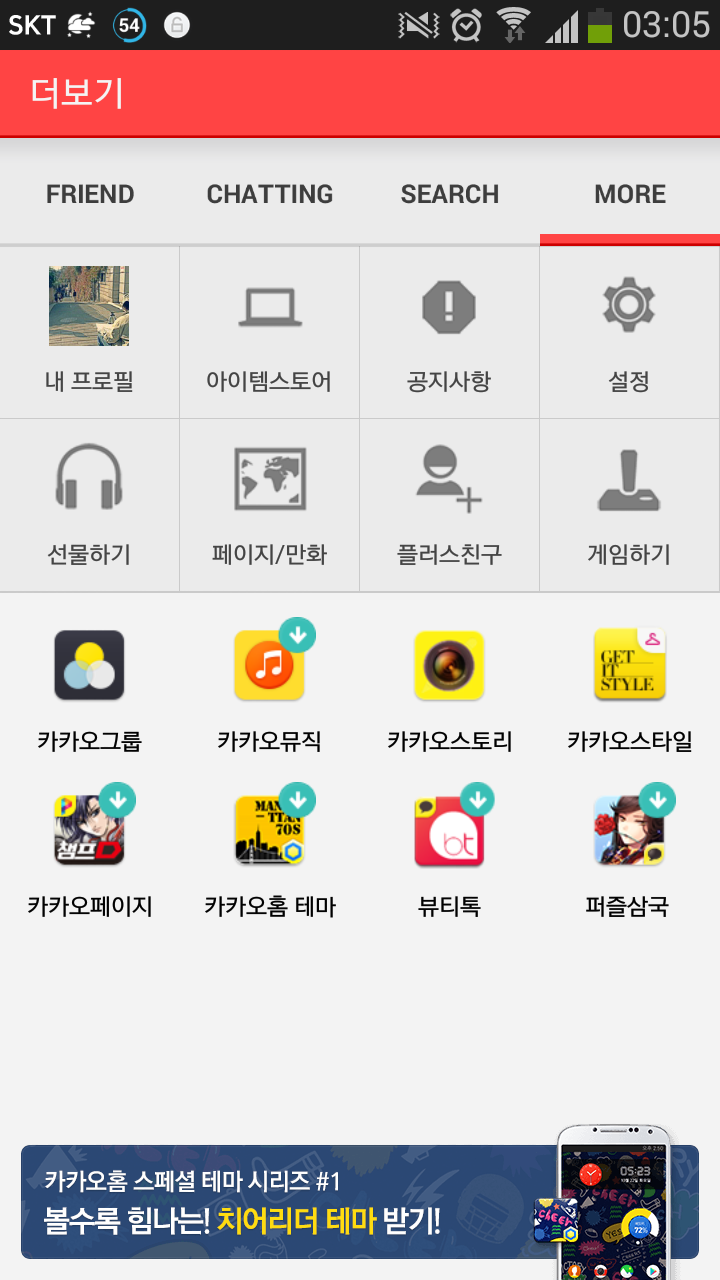Switch to the FRIEND tab
The height and width of the screenshot is (1280, 720).
tap(90, 194)
